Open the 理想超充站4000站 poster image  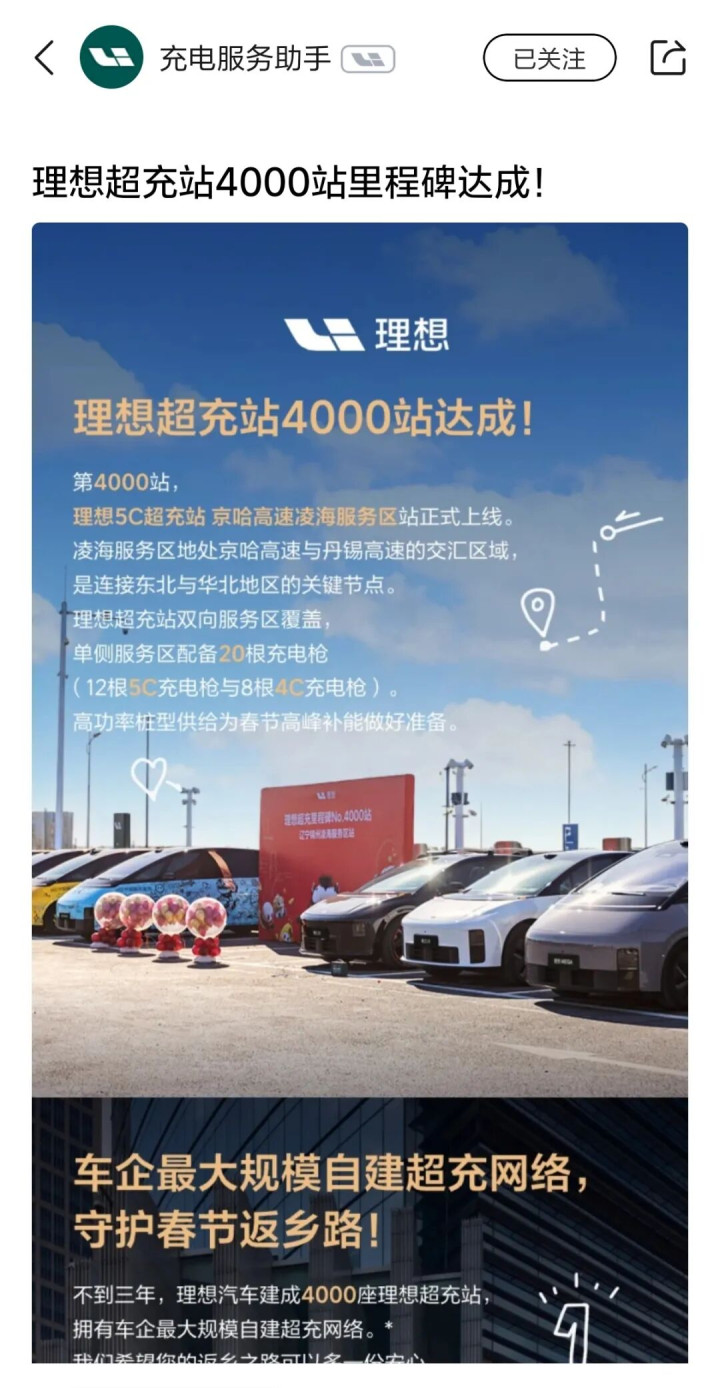coord(360,700)
